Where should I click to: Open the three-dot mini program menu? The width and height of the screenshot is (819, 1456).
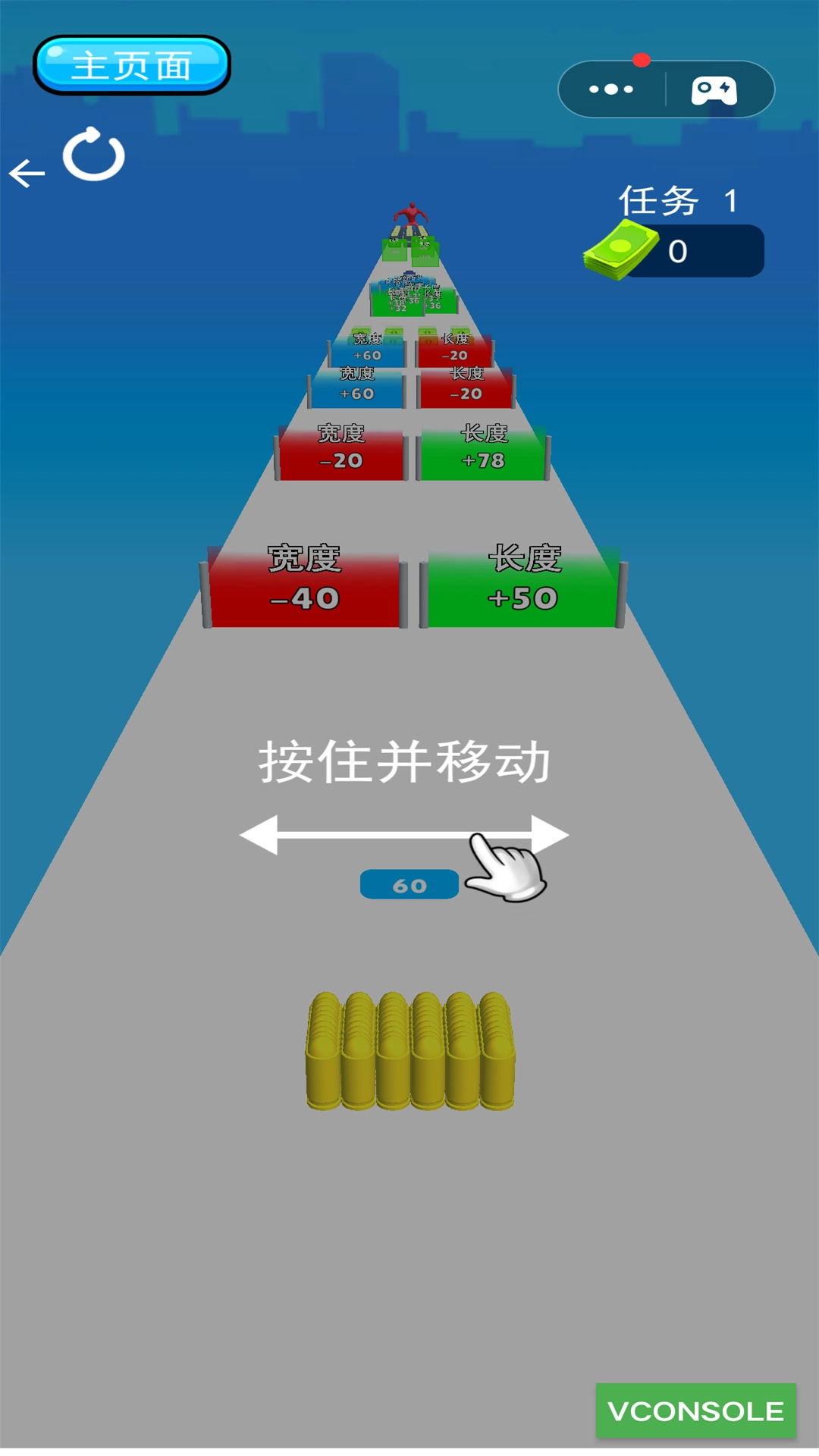611,89
